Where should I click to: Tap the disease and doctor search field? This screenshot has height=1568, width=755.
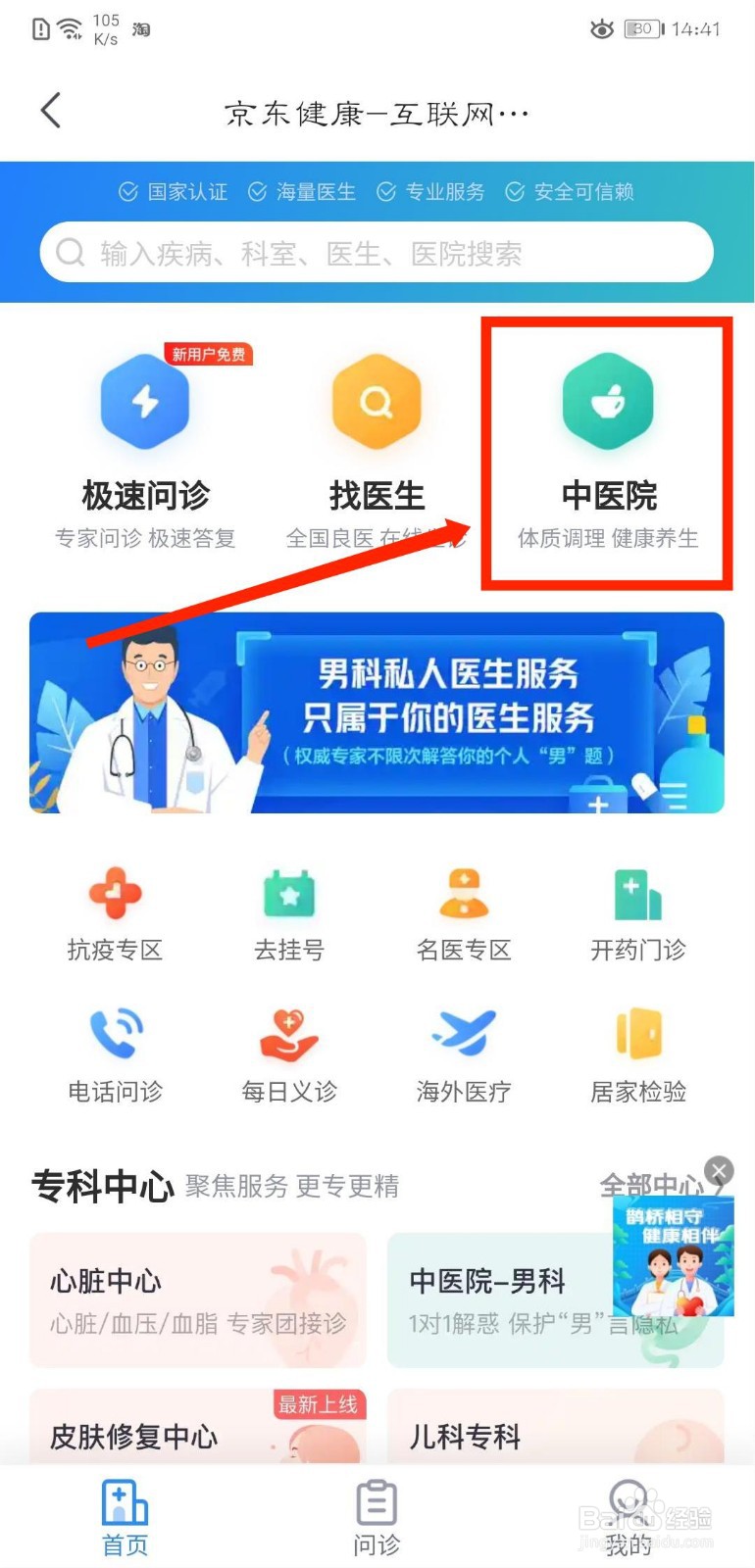coord(377,253)
